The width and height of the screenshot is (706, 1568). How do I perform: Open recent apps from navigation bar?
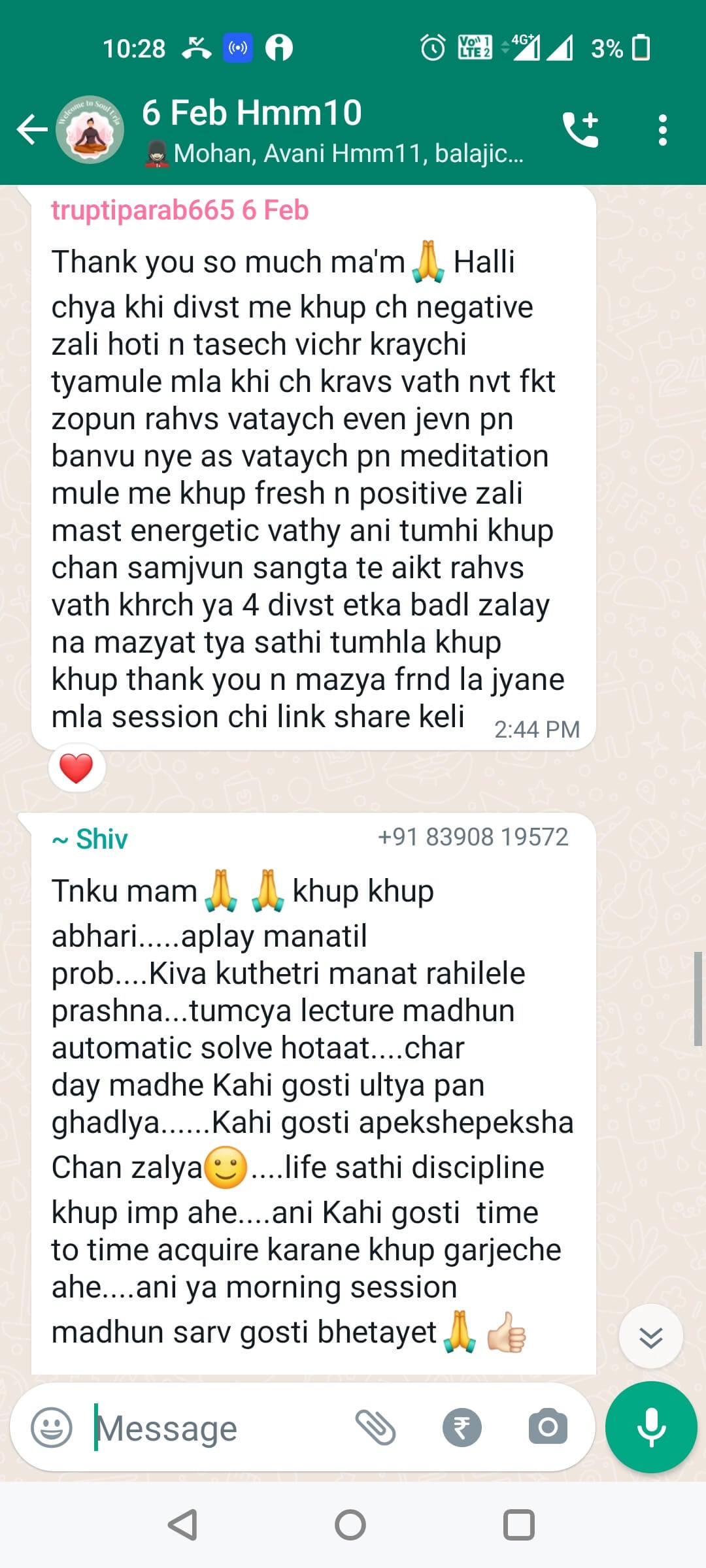[x=519, y=1525]
